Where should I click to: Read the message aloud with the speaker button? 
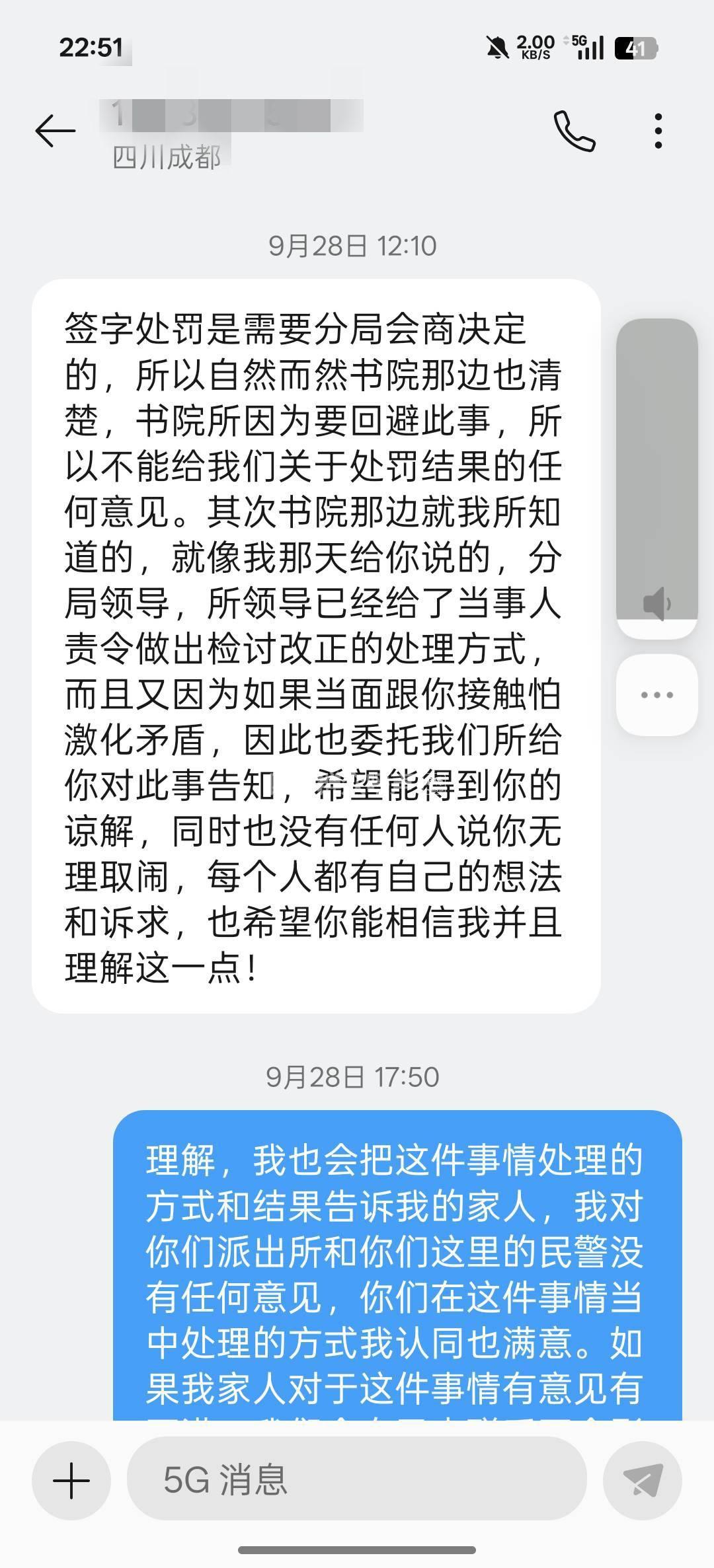[x=656, y=603]
